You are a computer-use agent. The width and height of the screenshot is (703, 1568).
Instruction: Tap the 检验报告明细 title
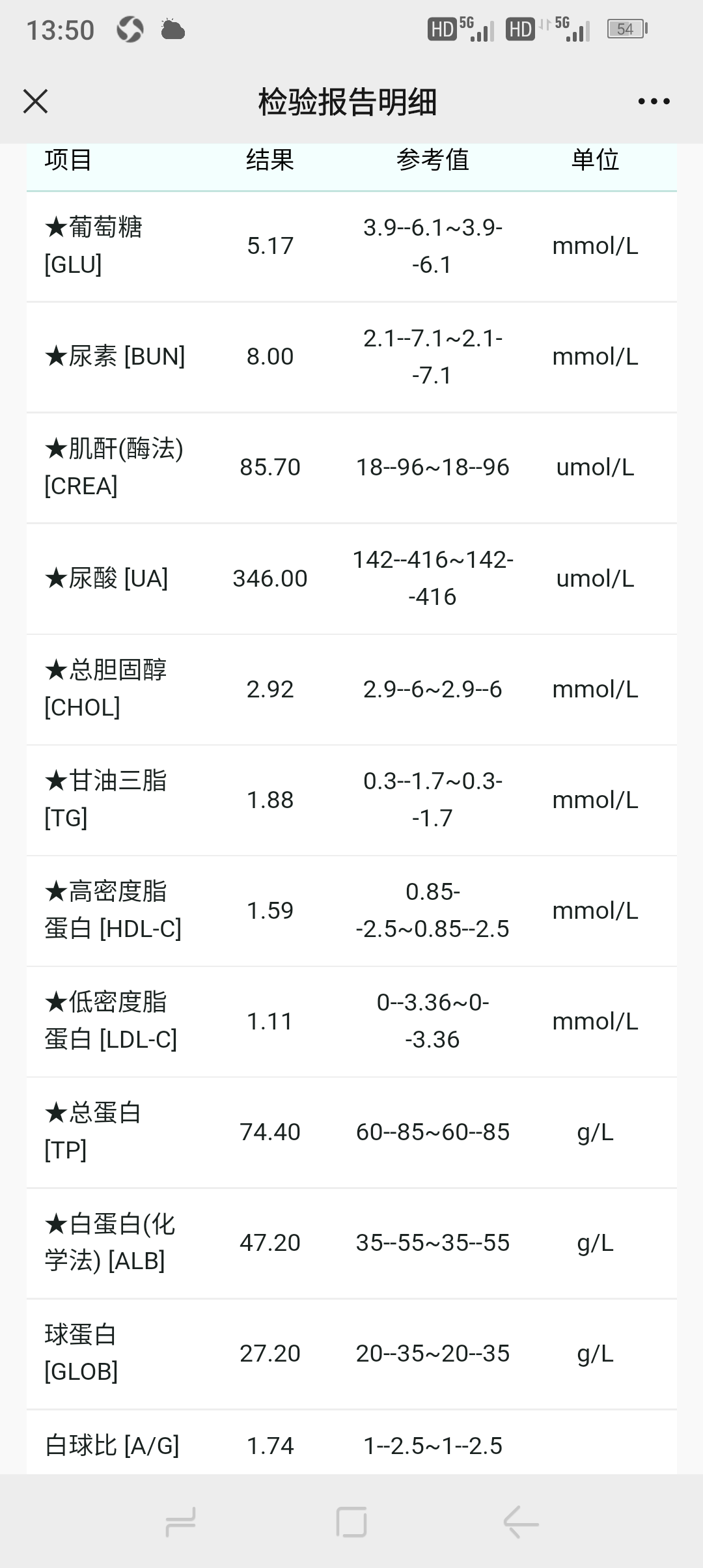pyautogui.click(x=351, y=102)
